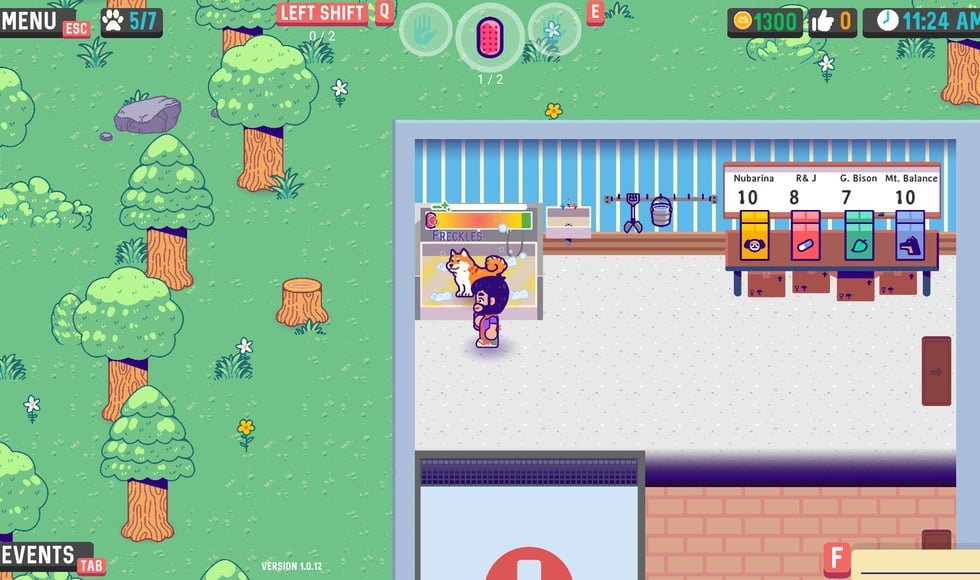This screenshot has width=980, height=580.
Task: Select the G. Bison food dispenser
Action: (858, 238)
